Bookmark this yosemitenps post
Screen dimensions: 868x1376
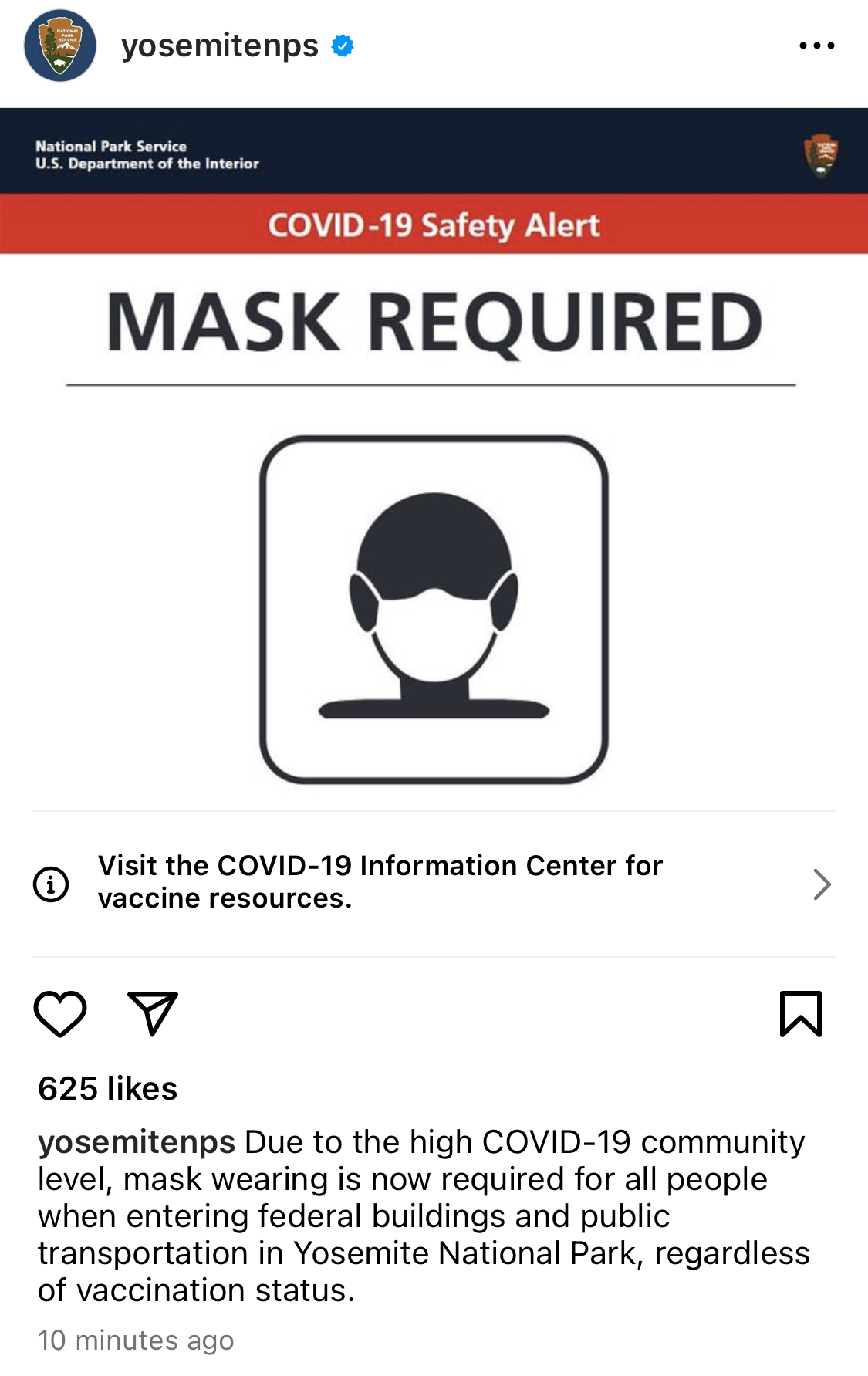click(801, 1013)
